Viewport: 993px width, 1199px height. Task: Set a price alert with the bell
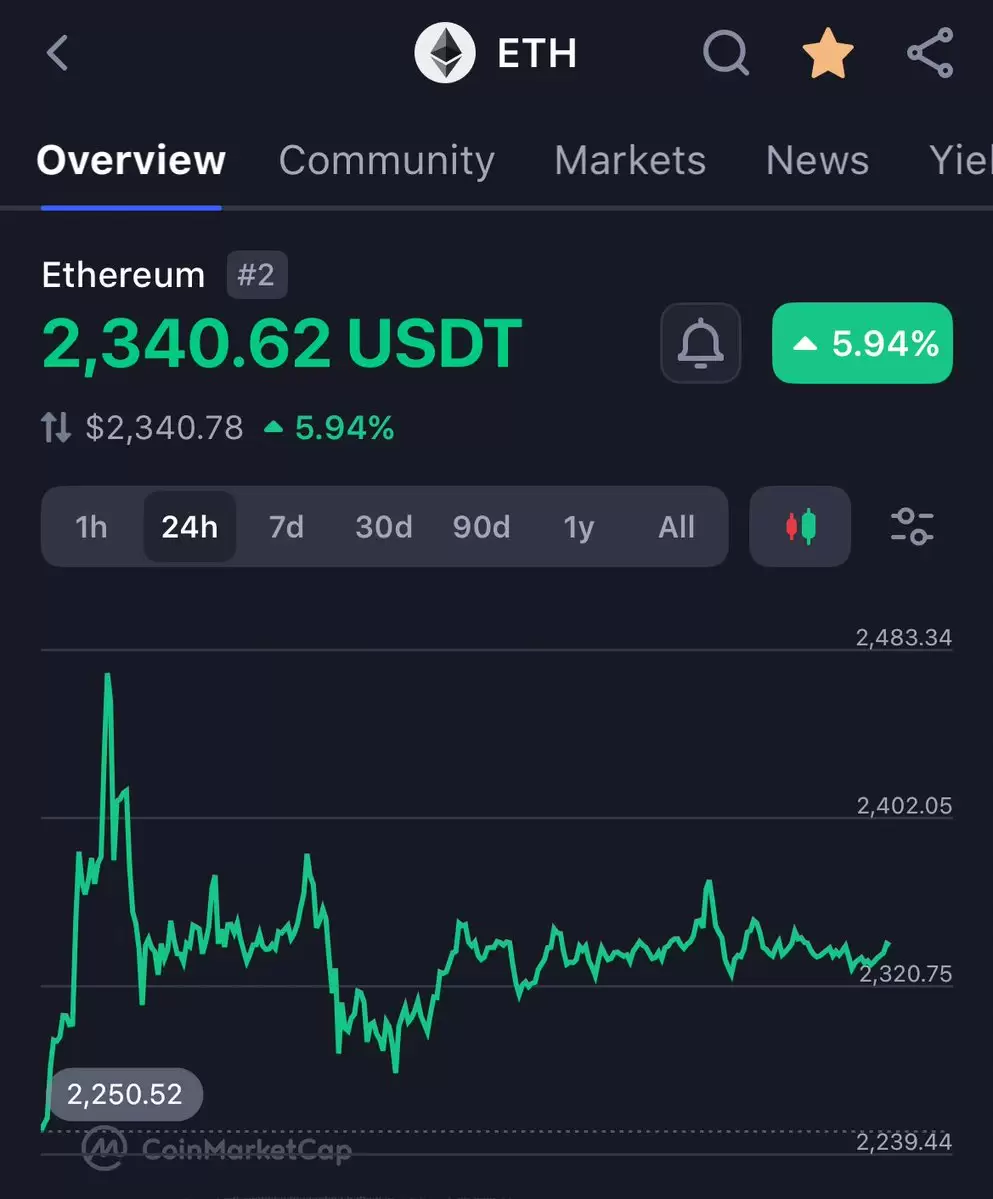click(700, 343)
